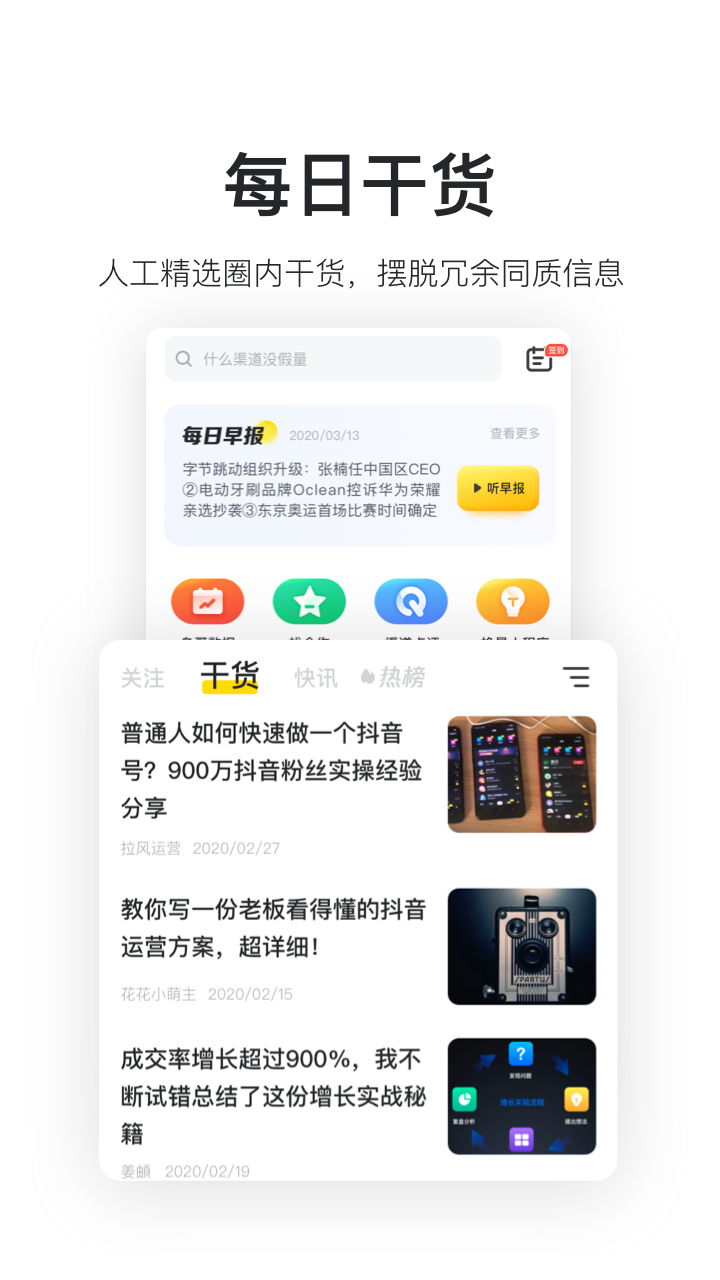Tap the sign-in clipboard icon with 签到 badge

540,358
